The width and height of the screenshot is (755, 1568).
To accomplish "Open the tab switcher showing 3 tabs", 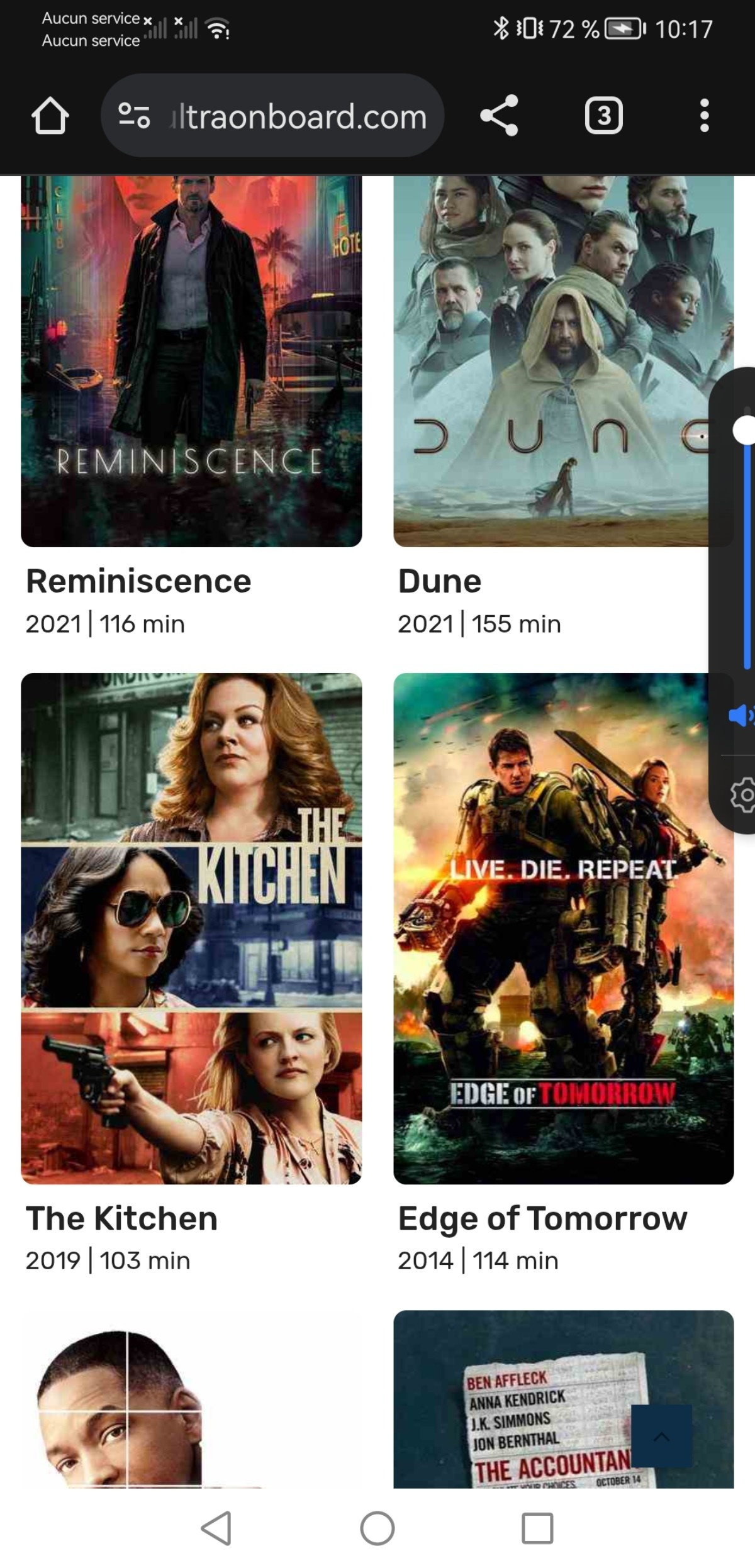I will point(603,116).
